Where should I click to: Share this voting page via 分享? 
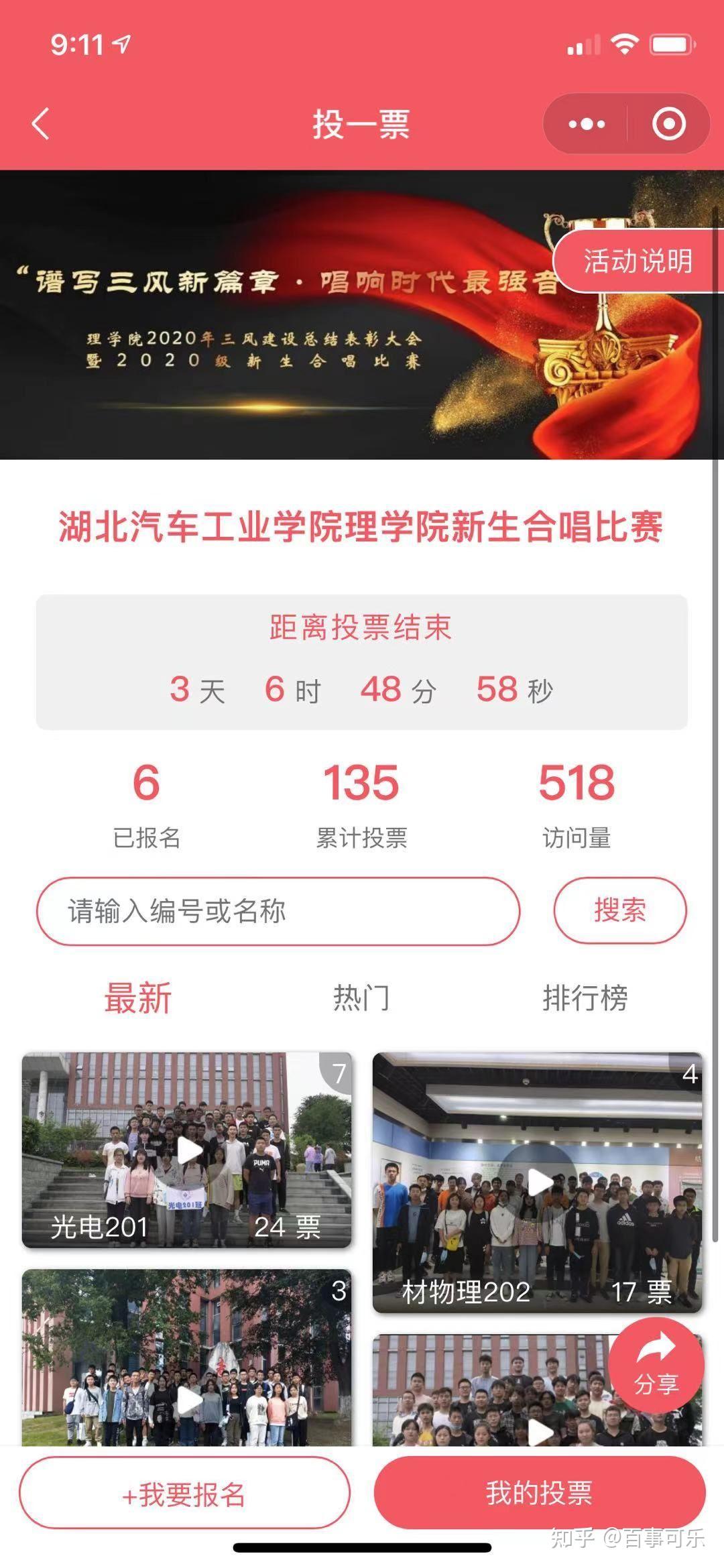pyautogui.click(x=656, y=1366)
